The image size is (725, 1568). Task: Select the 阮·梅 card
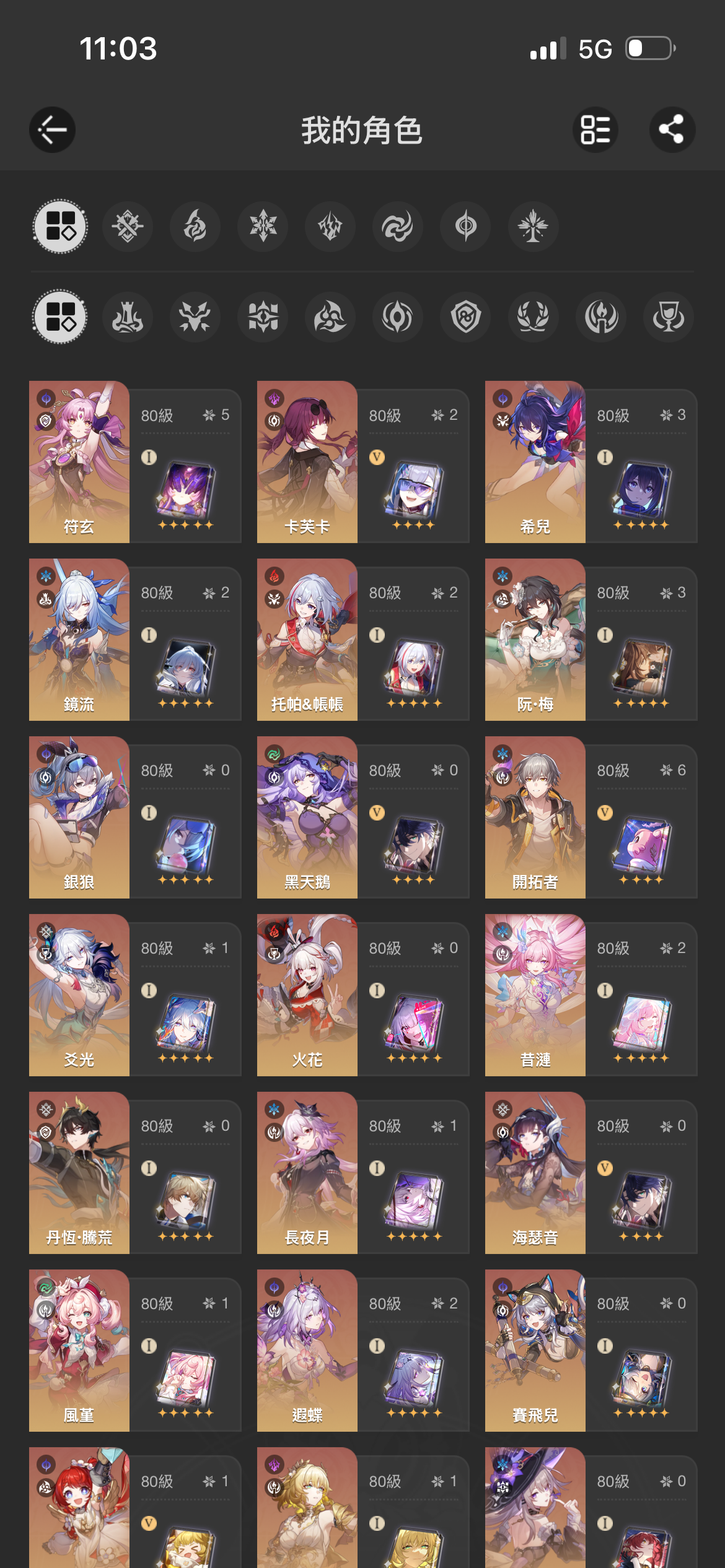pyautogui.click(x=591, y=640)
